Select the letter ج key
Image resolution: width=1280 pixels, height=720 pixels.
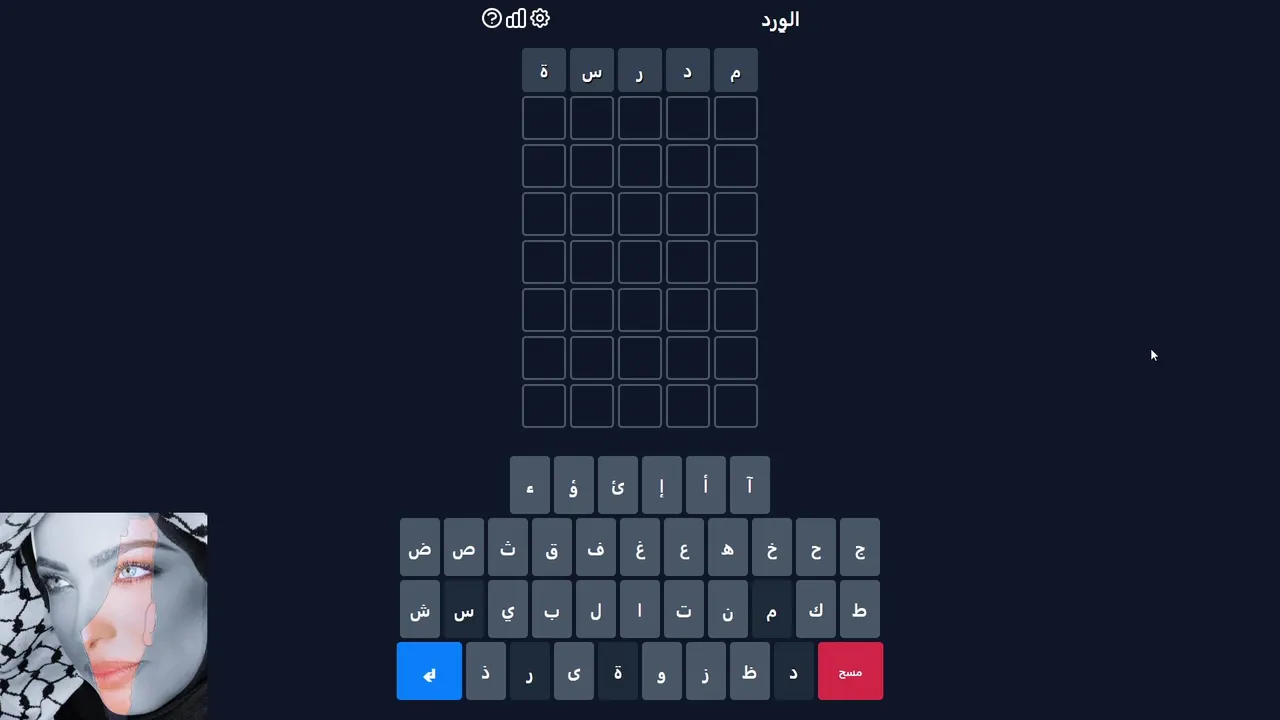[x=860, y=548]
